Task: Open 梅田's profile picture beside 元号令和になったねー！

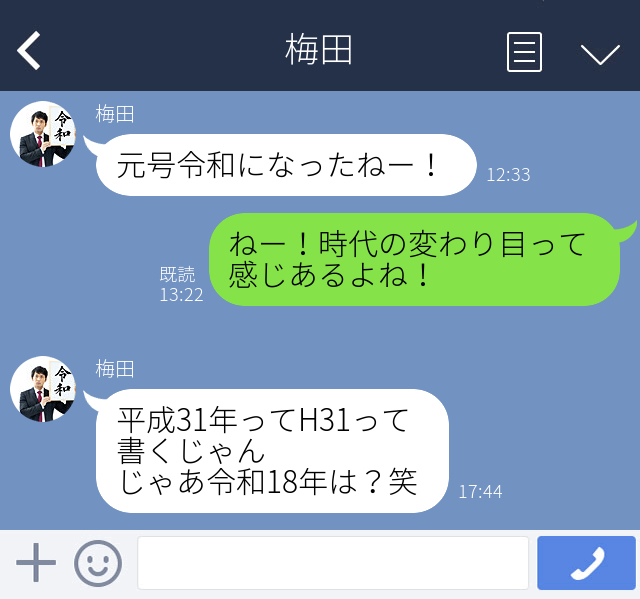Action: point(43,134)
